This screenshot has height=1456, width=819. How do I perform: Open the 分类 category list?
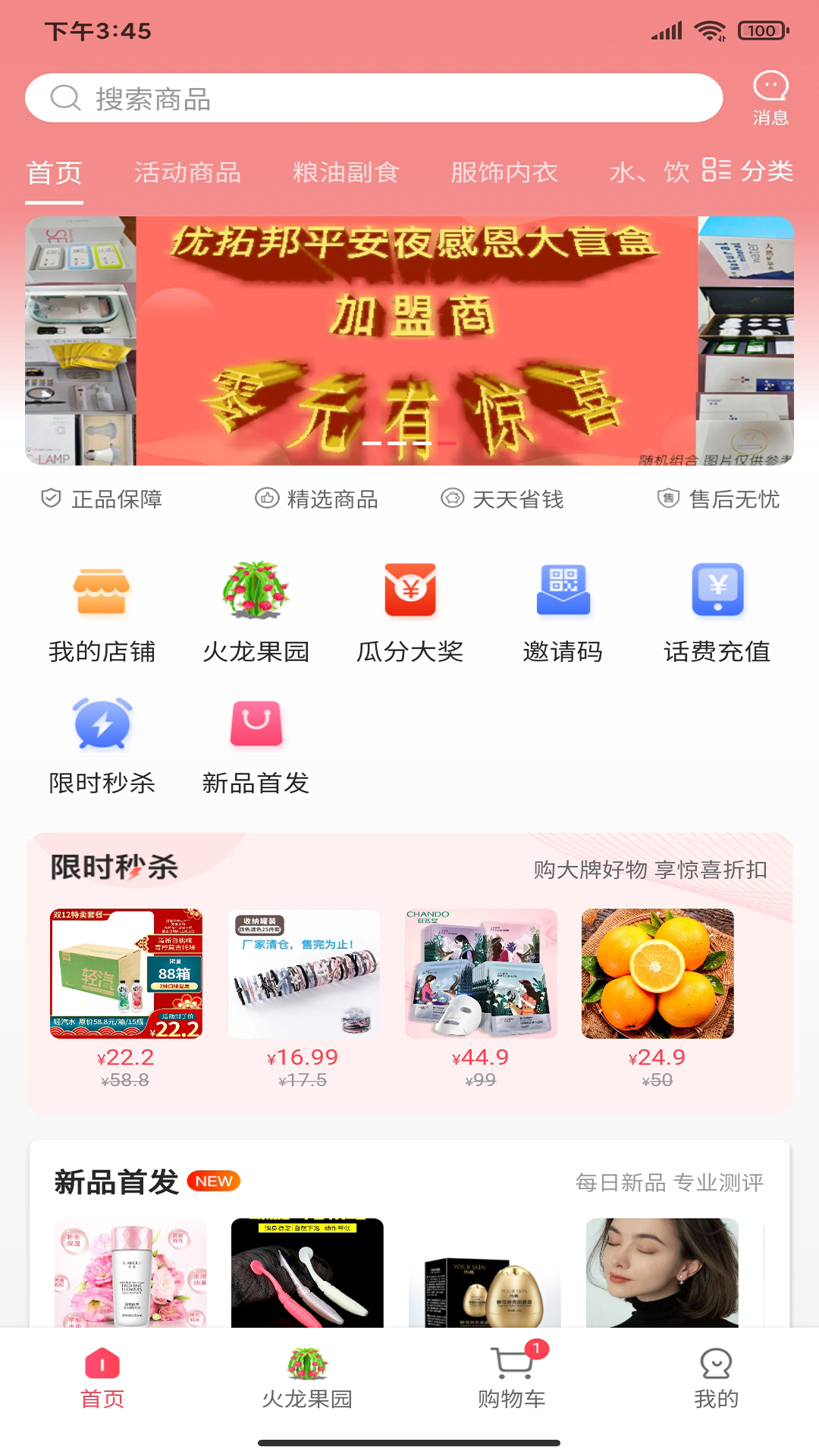[x=748, y=171]
